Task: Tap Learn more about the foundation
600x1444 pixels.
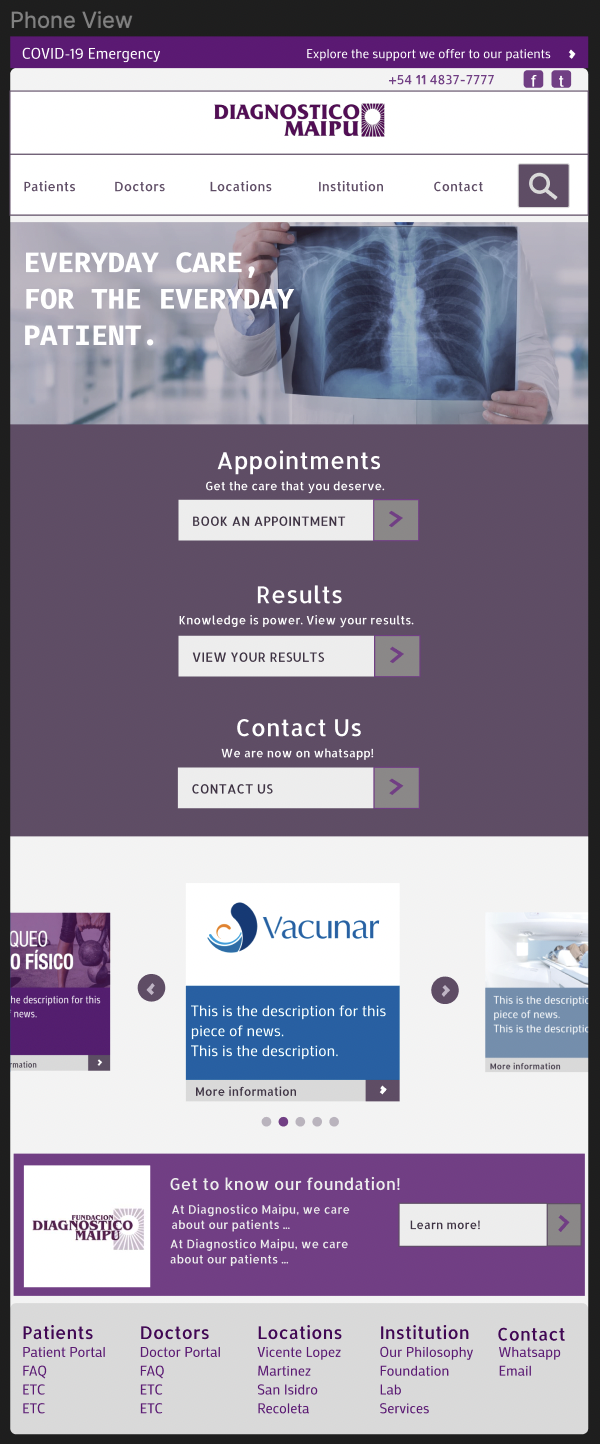Action: pyautogui.click(x=490, y=1225)
